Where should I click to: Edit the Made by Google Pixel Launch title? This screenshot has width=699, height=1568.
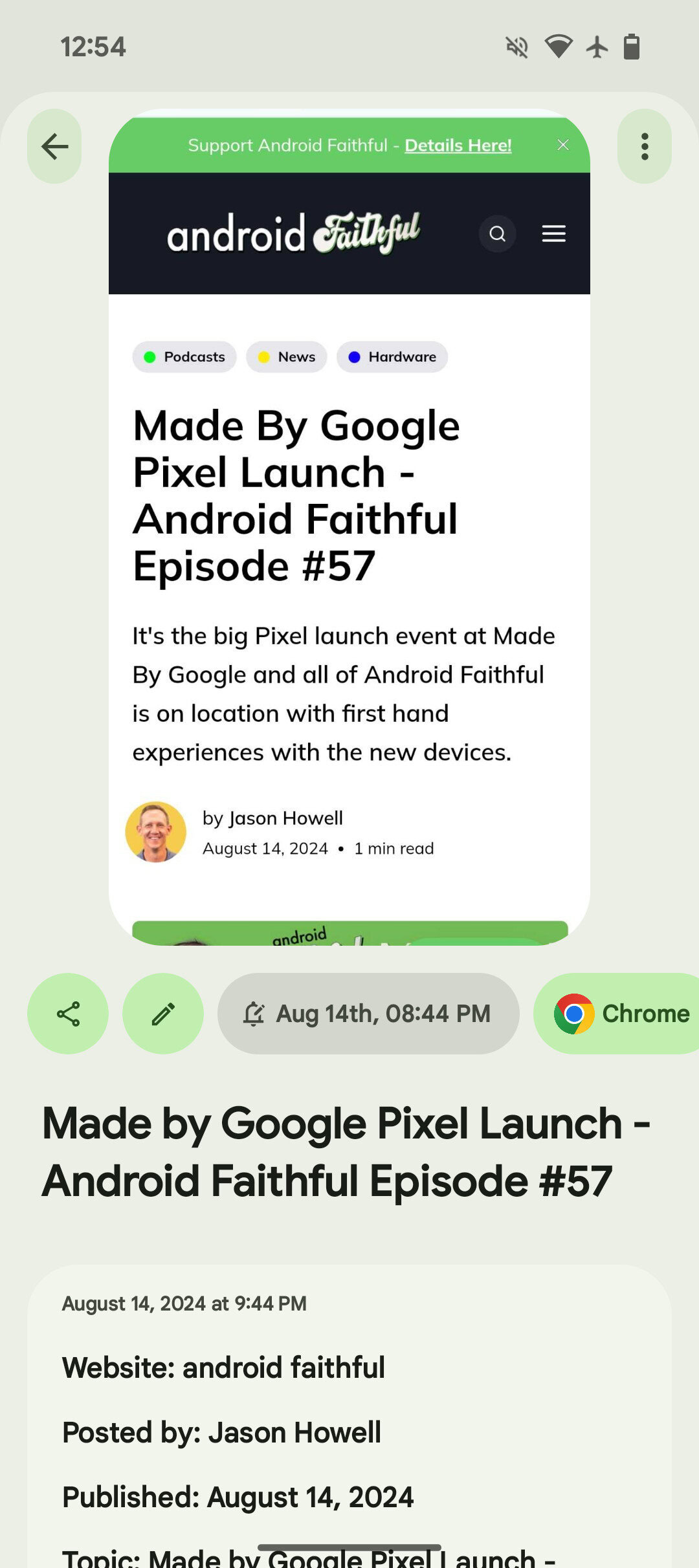point(346,1151)
